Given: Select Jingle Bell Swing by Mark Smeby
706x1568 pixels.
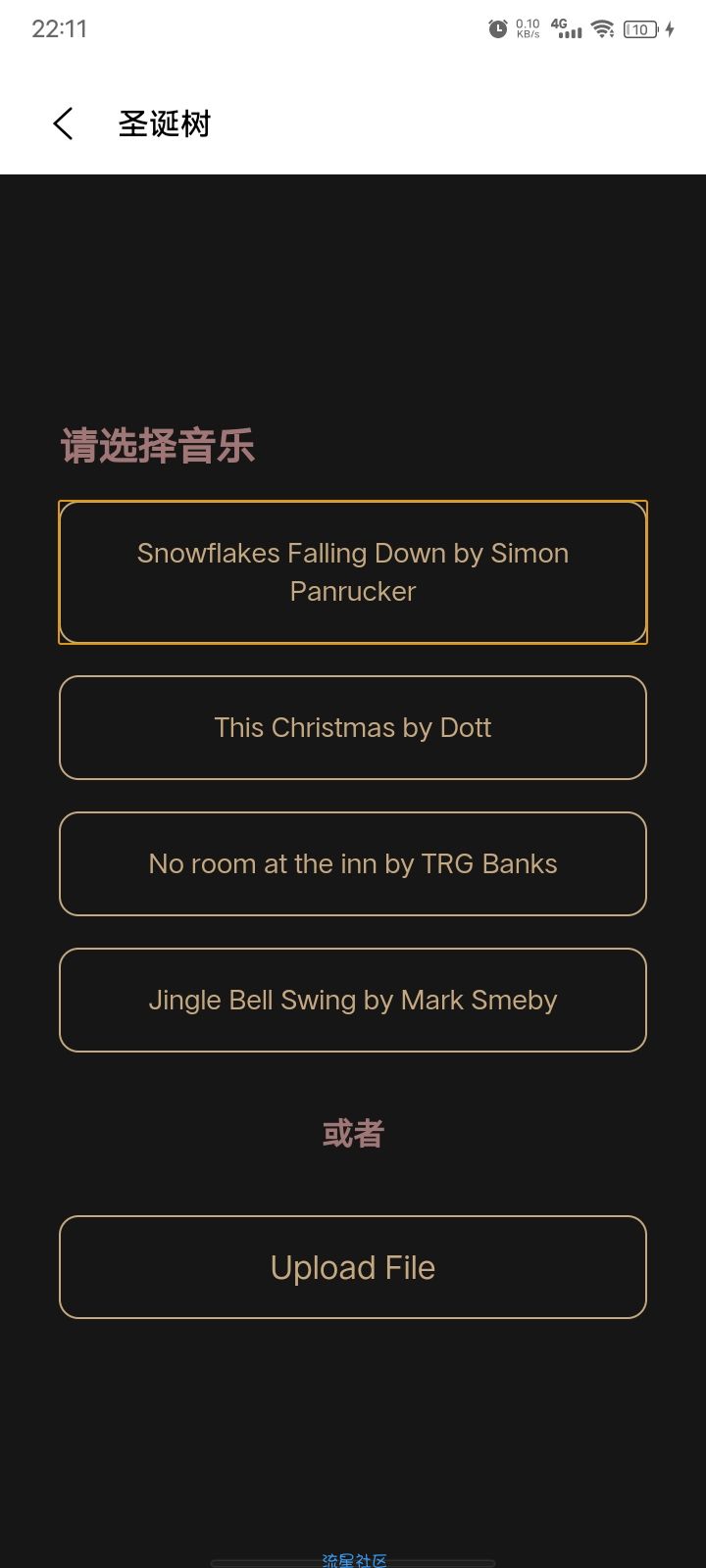Looking at the screenshot, I should (x=353, y=1000).
